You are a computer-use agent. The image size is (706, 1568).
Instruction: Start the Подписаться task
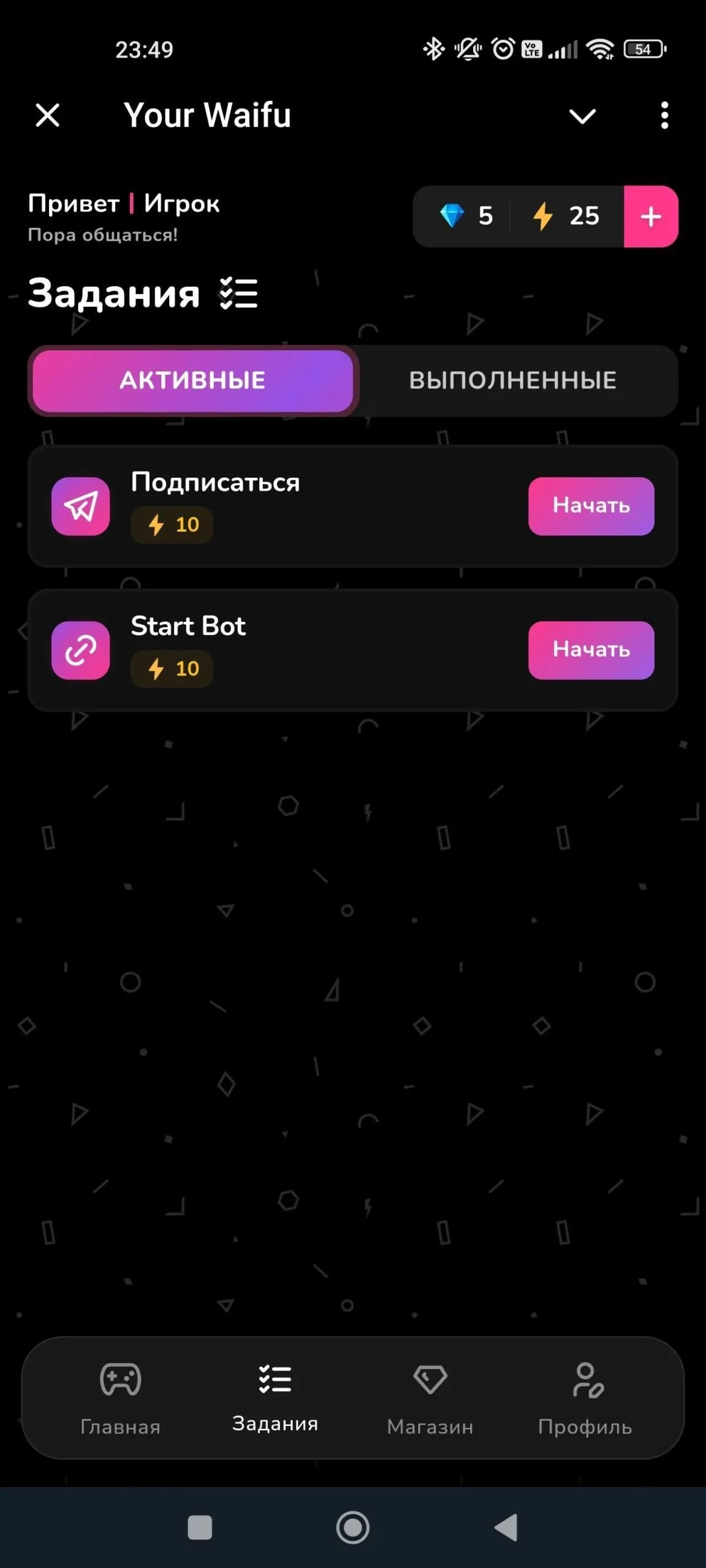click(591, 506)
